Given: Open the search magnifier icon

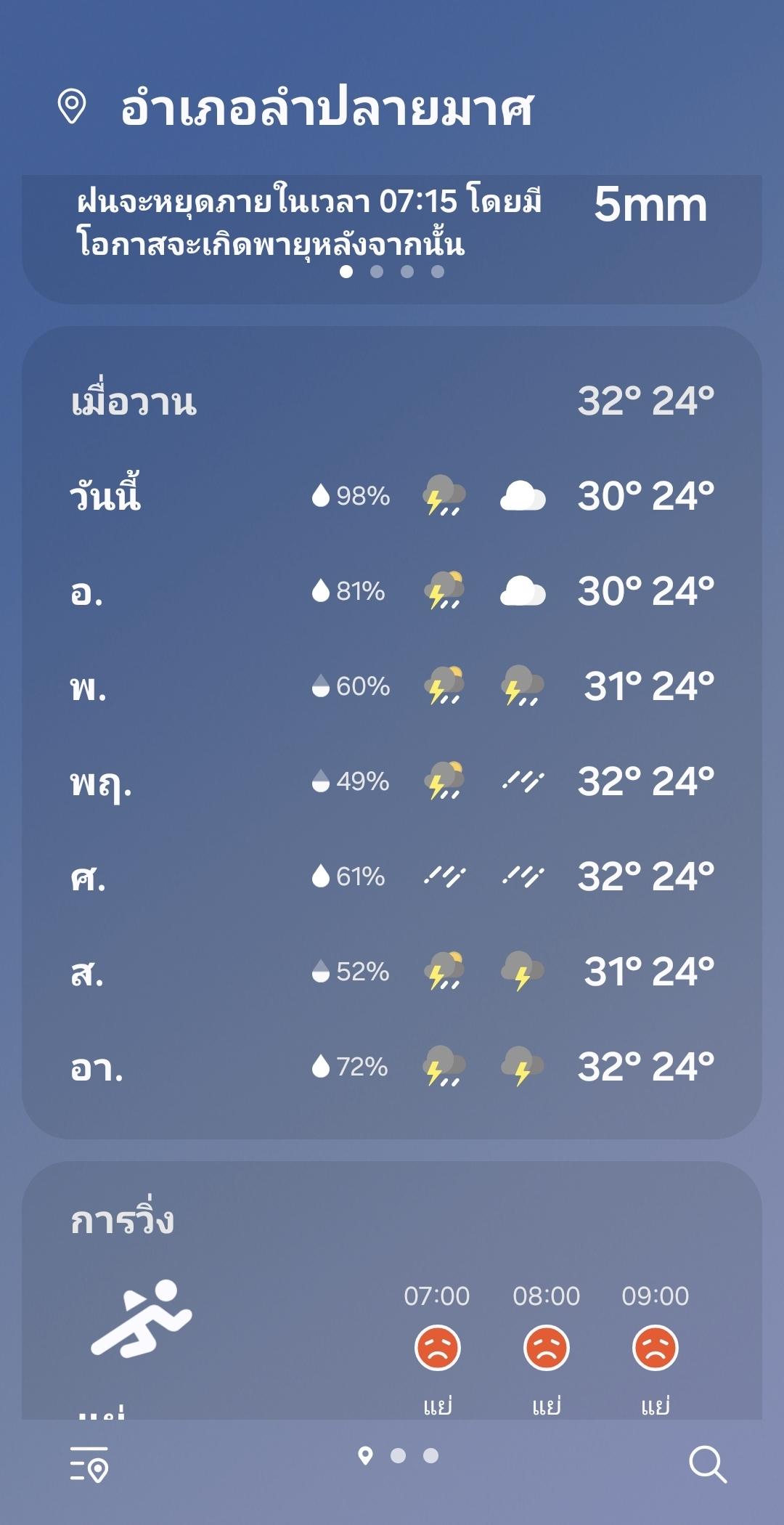Looking at the screenshot, I should (707, 1463).
